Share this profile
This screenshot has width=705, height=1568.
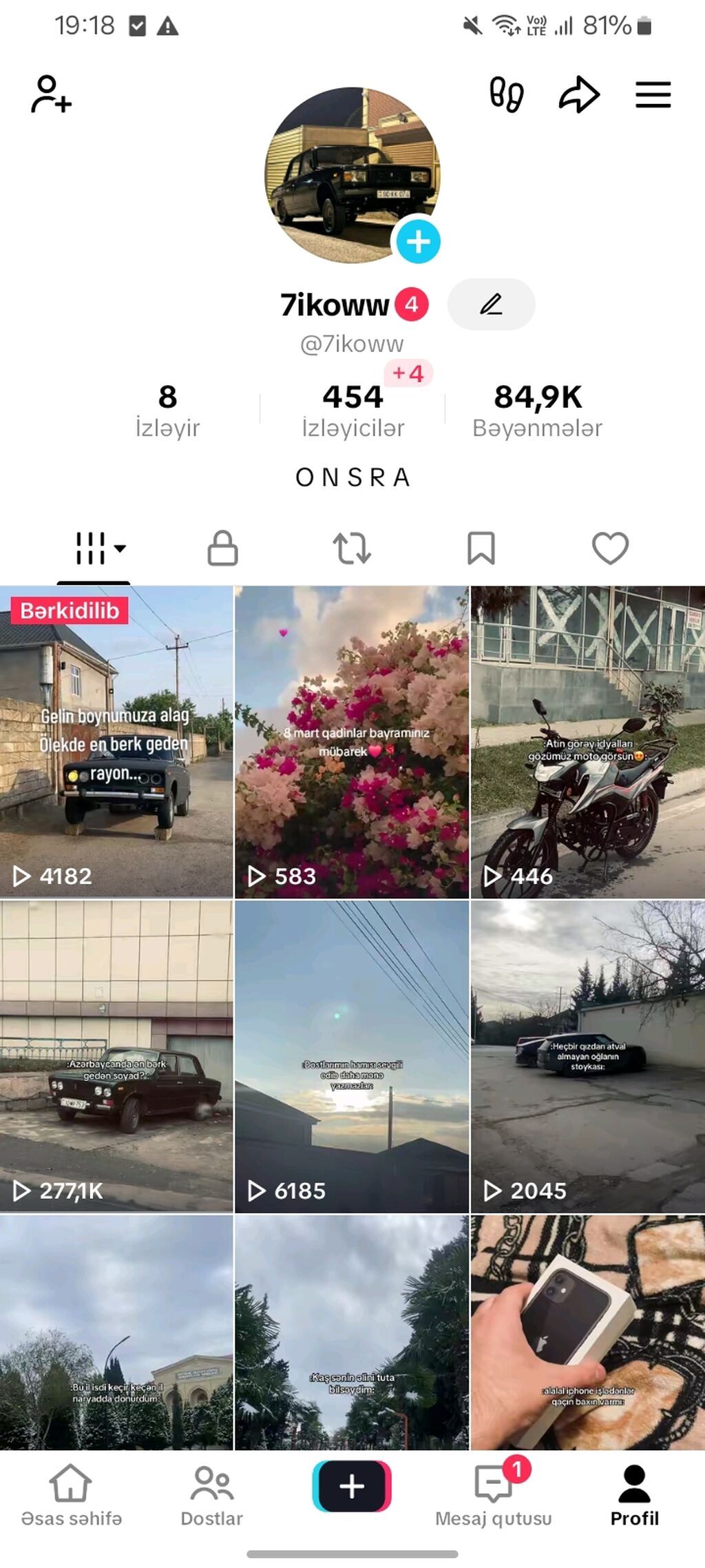[x=579, y=94]
